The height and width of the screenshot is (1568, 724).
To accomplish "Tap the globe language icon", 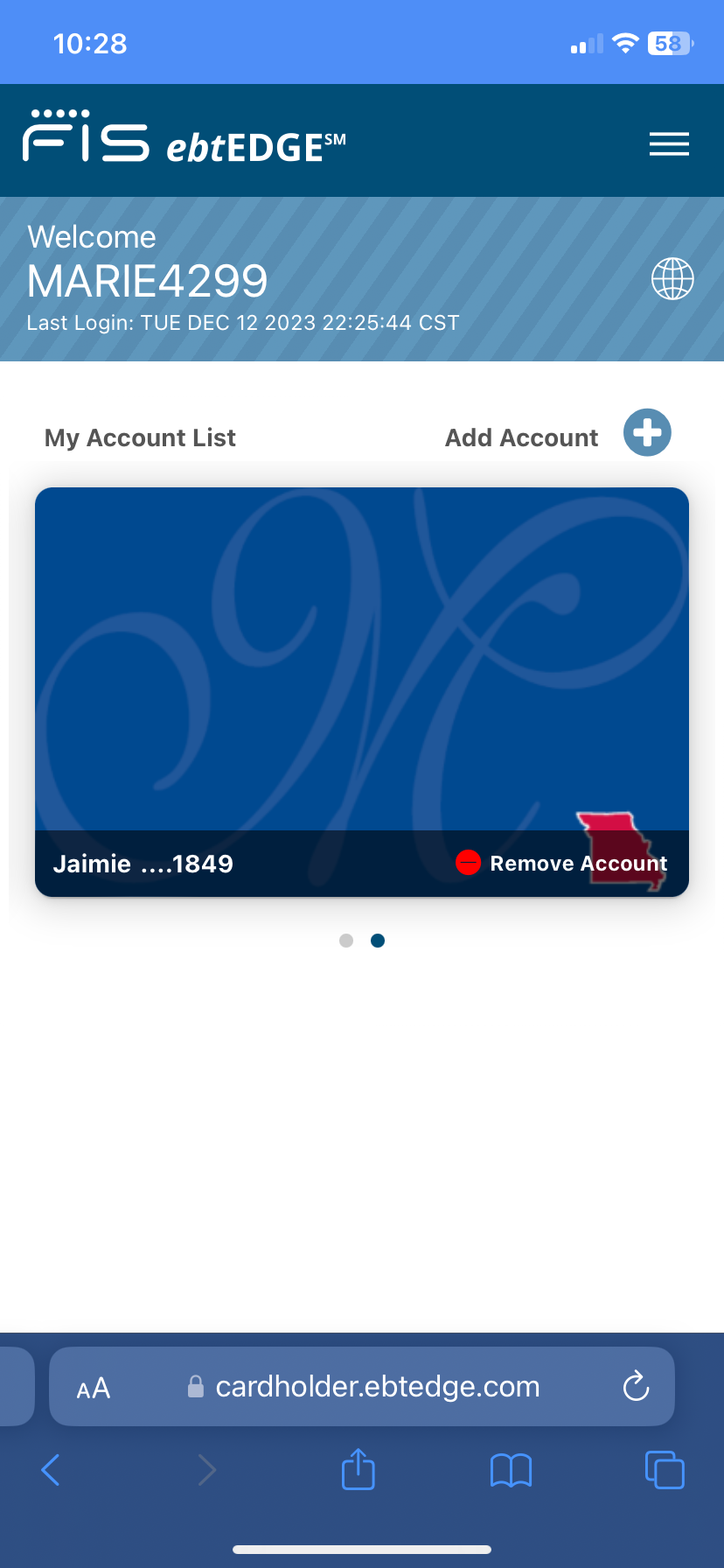I will 672,279.
